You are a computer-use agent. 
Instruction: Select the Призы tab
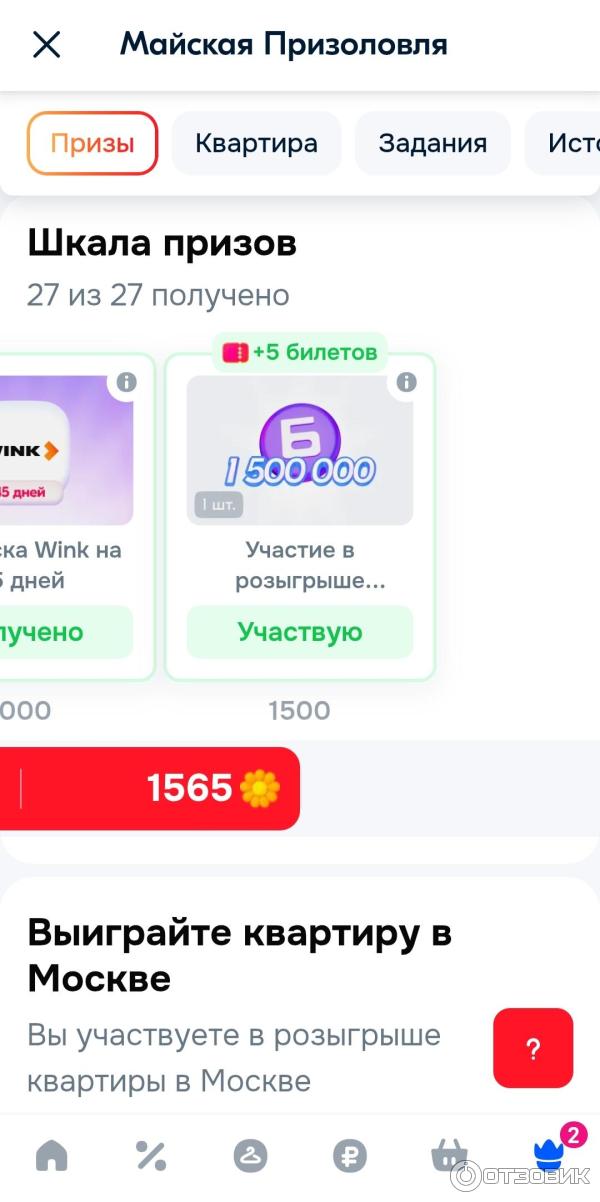click(92, 143)
